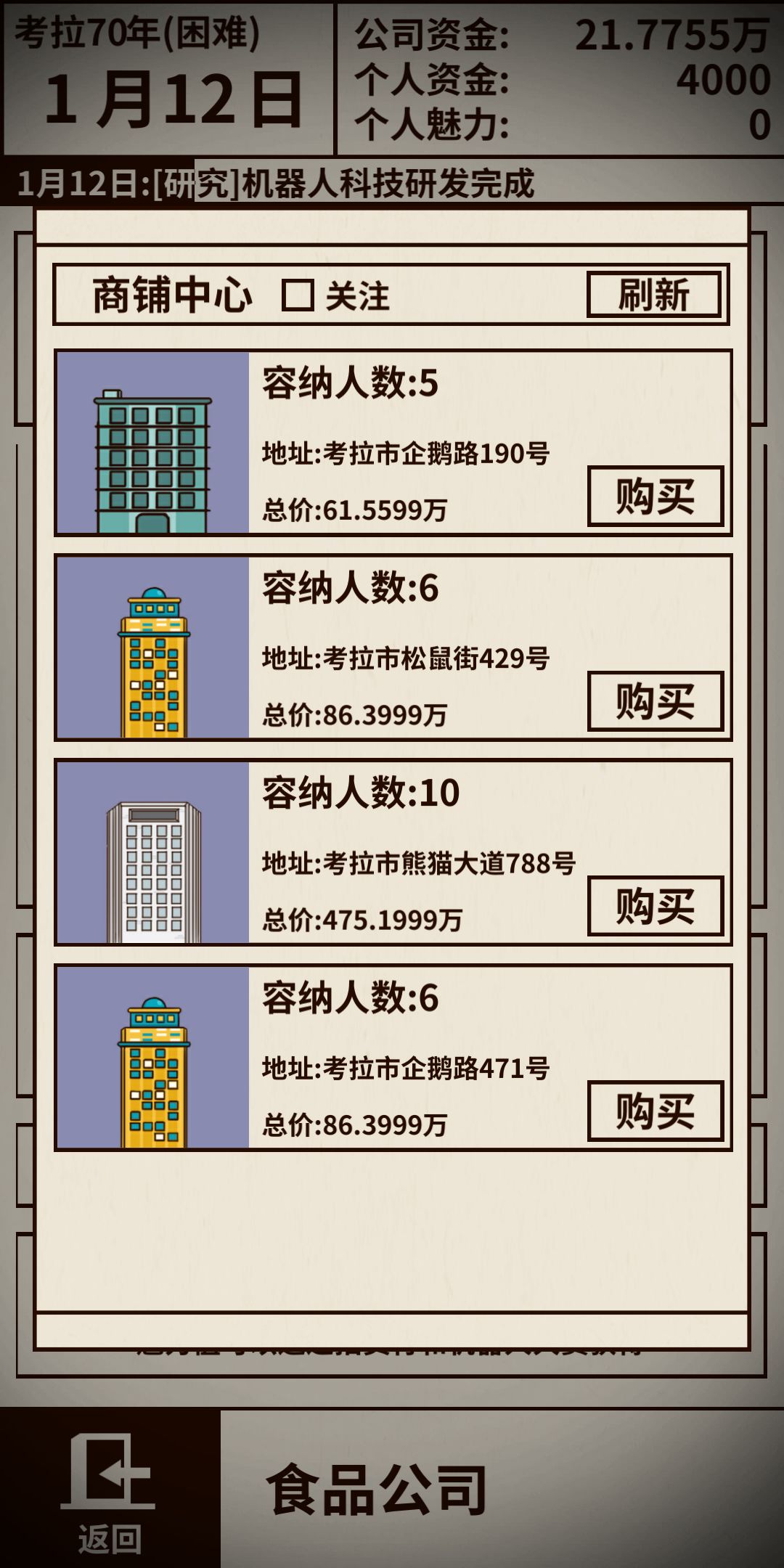Click the 刷新 refresh button
Image resolution: width=784 pixels, height=1568 pixels.
[x=654, y=295]
